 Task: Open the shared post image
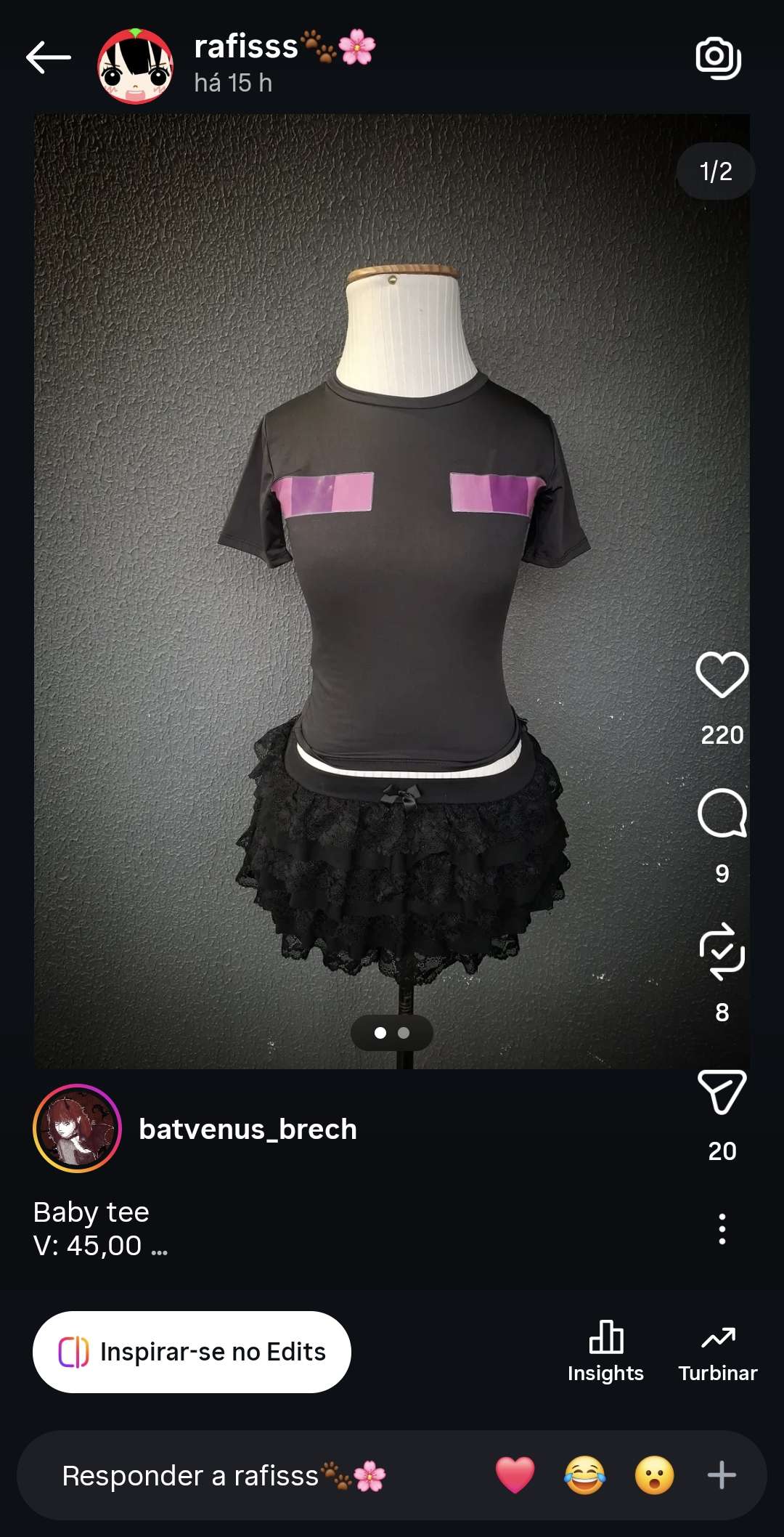(392, 591)
